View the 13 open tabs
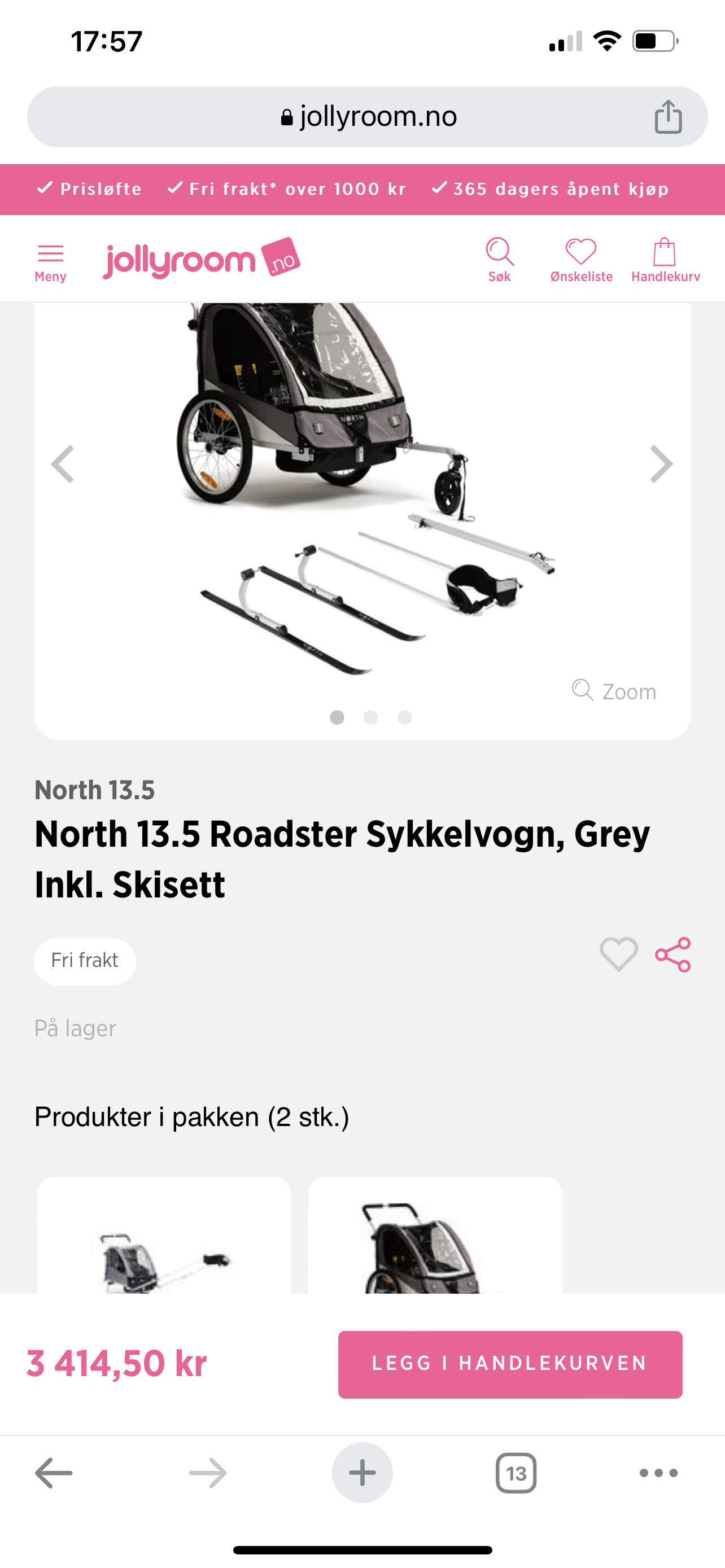This screenshot has width=725, height=1568. point(516,1473)
